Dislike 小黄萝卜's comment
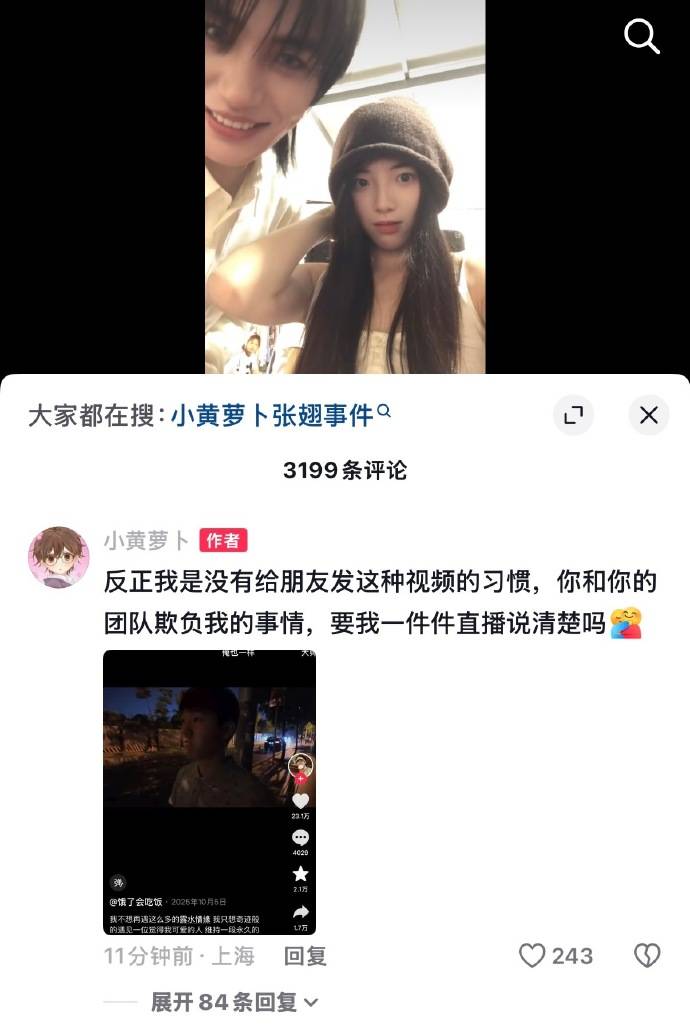The image size is (690, 1029). coord(647,956)
